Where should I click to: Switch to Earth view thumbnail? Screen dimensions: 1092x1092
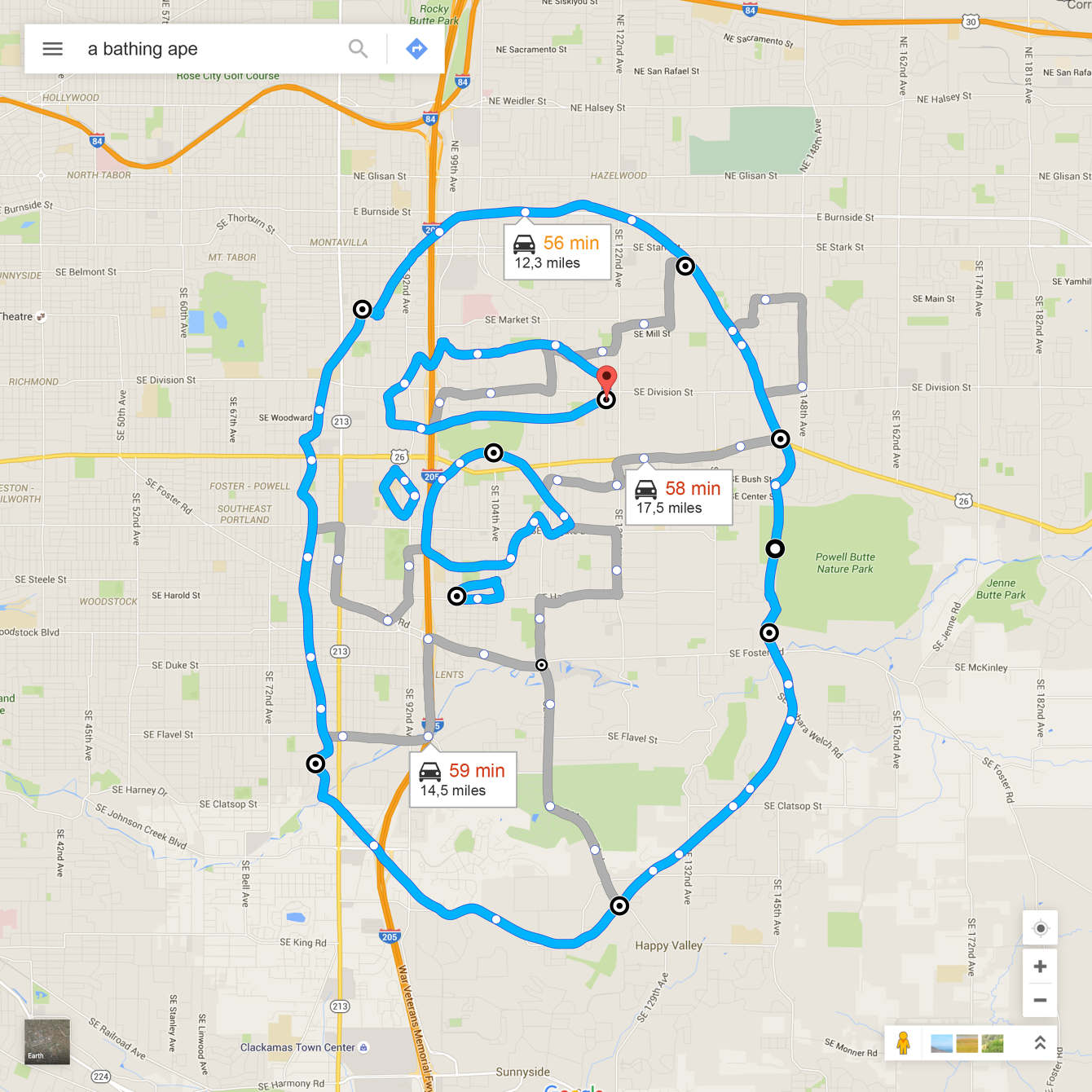(x=47, y=1041)
